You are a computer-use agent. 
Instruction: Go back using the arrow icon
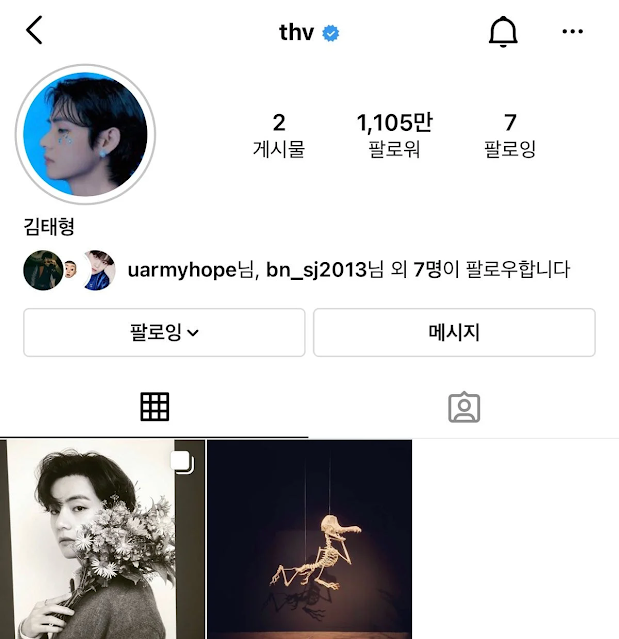tap(35, 31)
